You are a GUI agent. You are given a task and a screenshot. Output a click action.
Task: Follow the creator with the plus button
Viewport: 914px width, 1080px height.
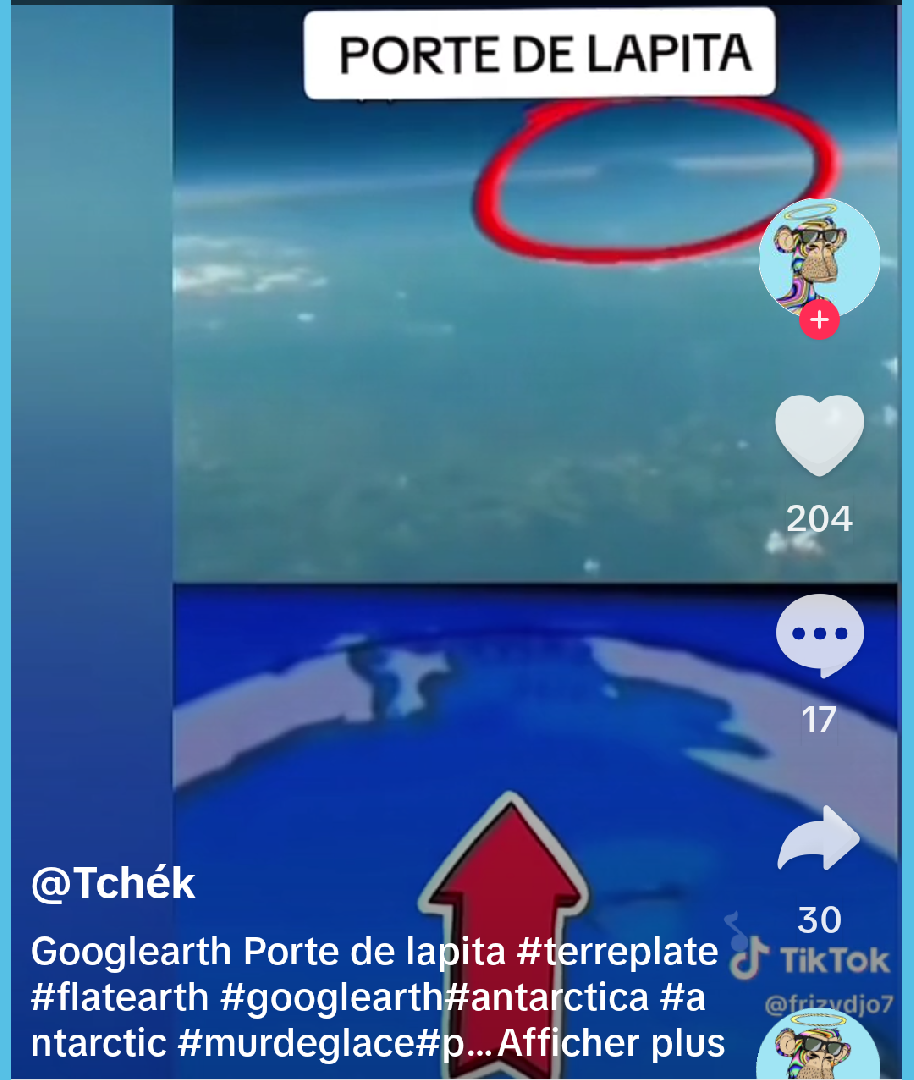(819, 321)
